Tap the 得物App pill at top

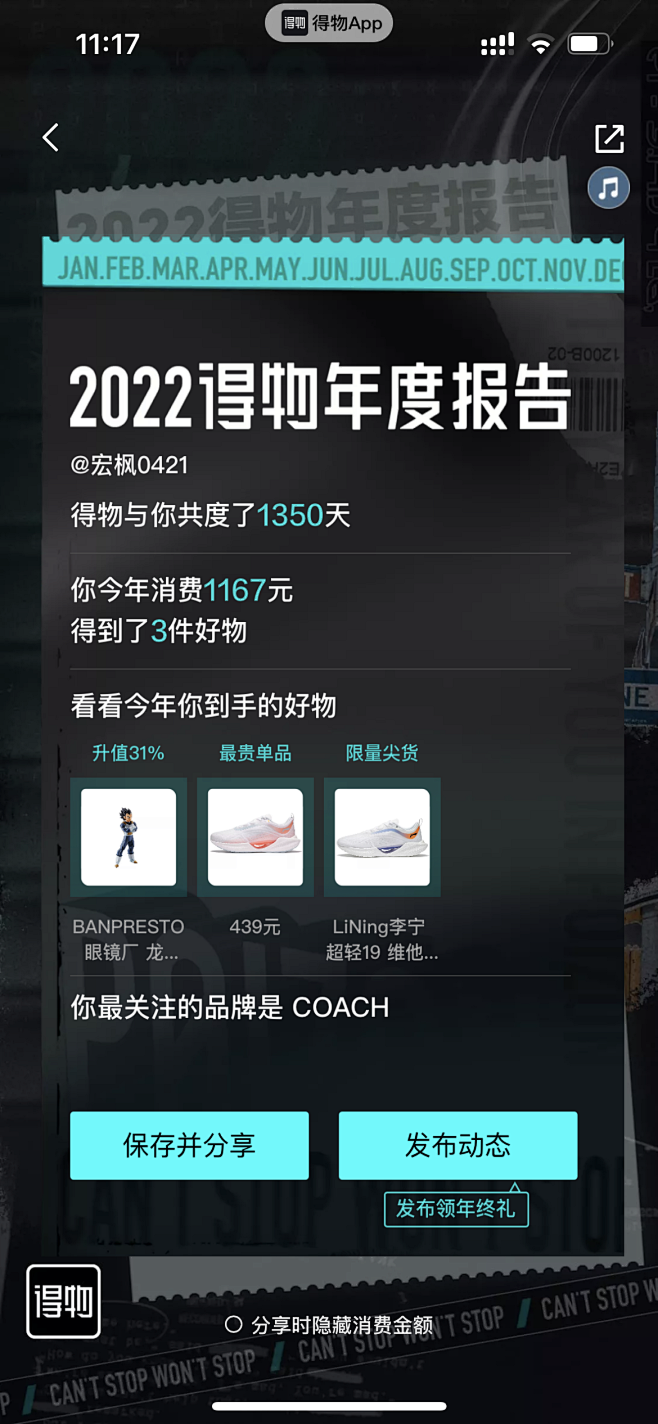tap(329, 23)
